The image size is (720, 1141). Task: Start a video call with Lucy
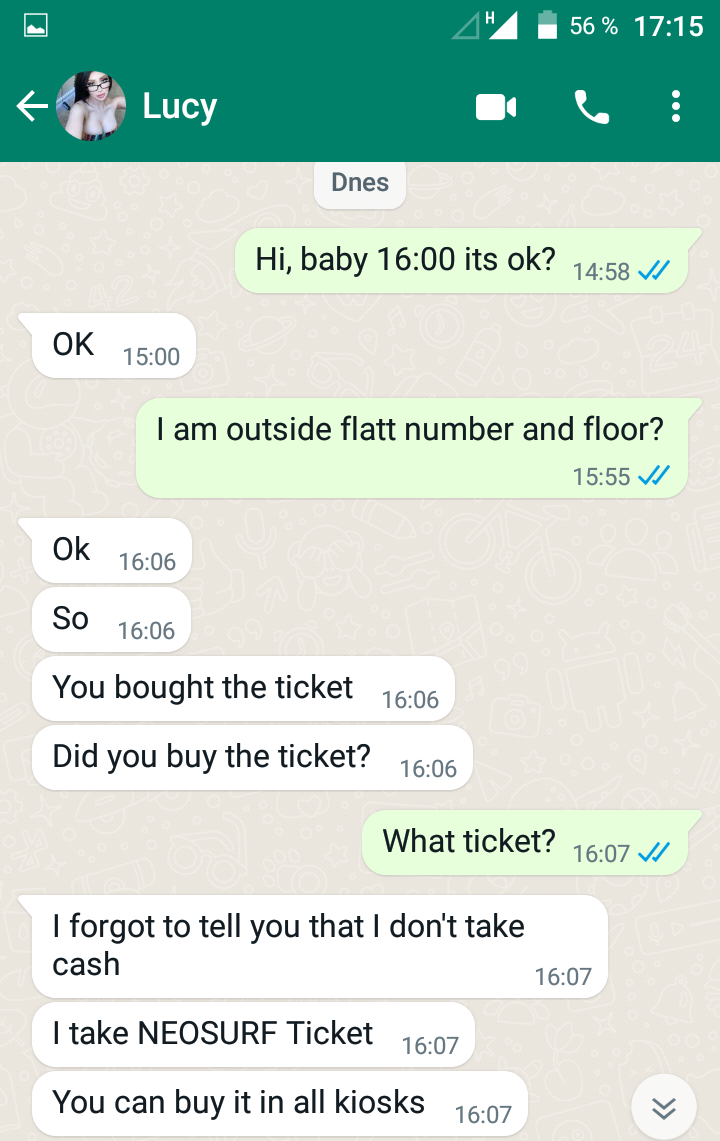pyautogui.click(x=495, y=106)
